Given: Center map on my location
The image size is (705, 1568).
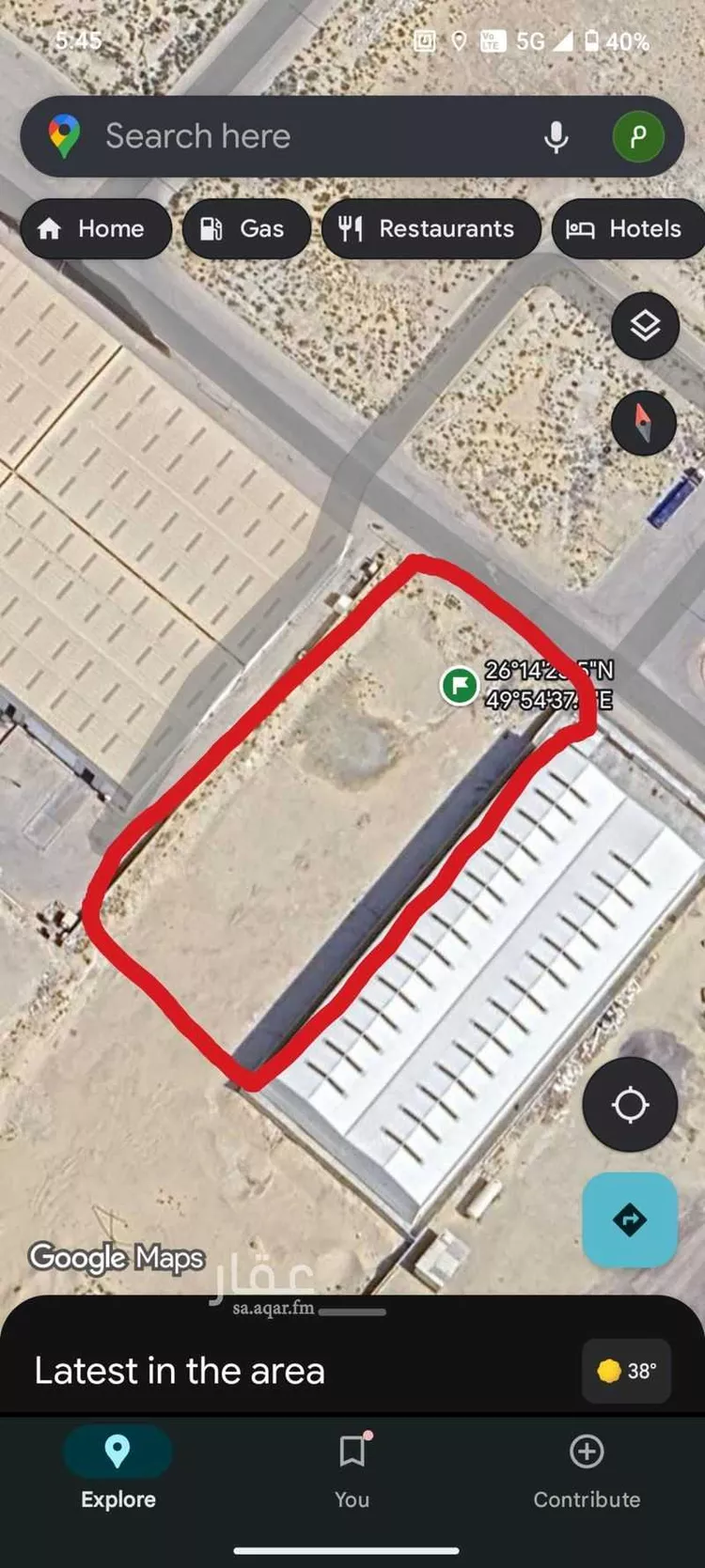Looking at the screenshot, I should 630,1105.
